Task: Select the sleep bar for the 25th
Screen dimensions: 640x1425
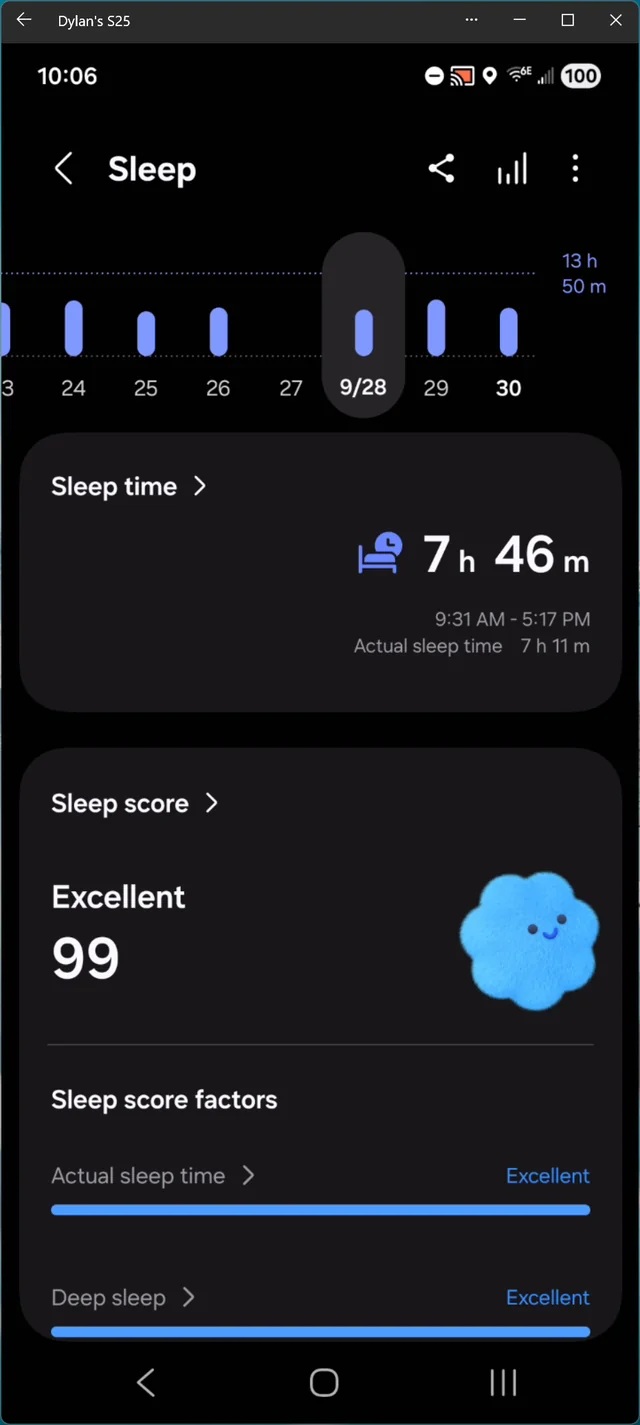Action: coord(146,333)
